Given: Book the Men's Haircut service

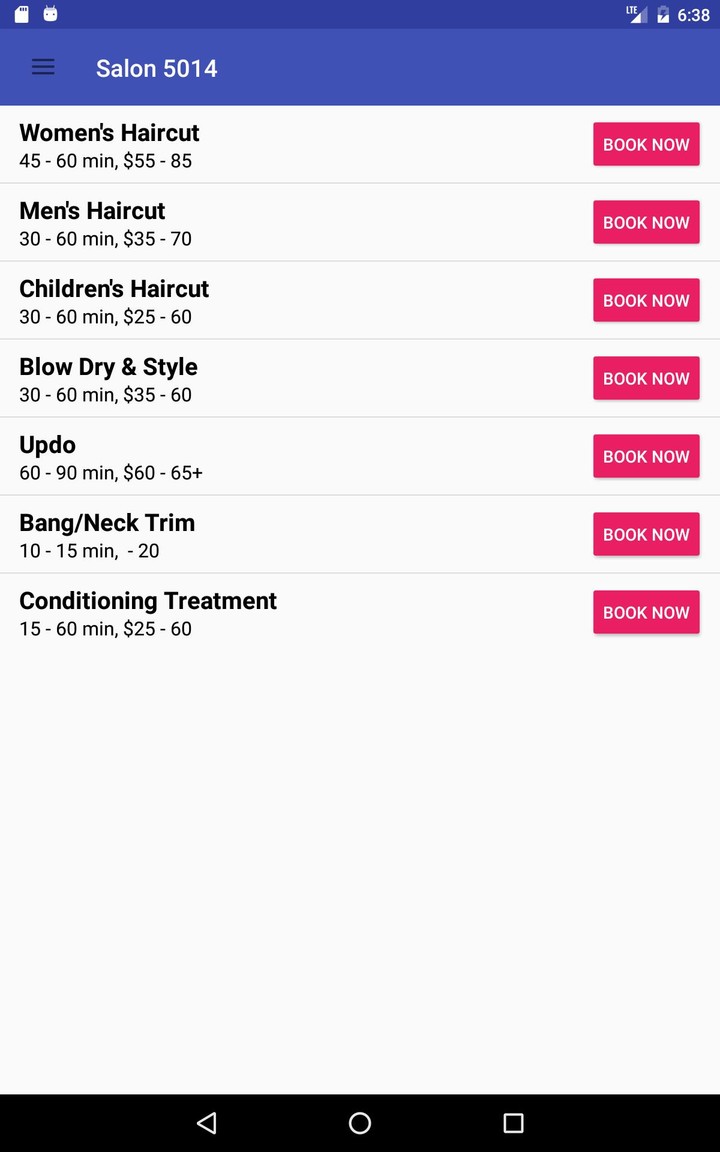Looking at the screenshot, I should [x=646, y=223].
